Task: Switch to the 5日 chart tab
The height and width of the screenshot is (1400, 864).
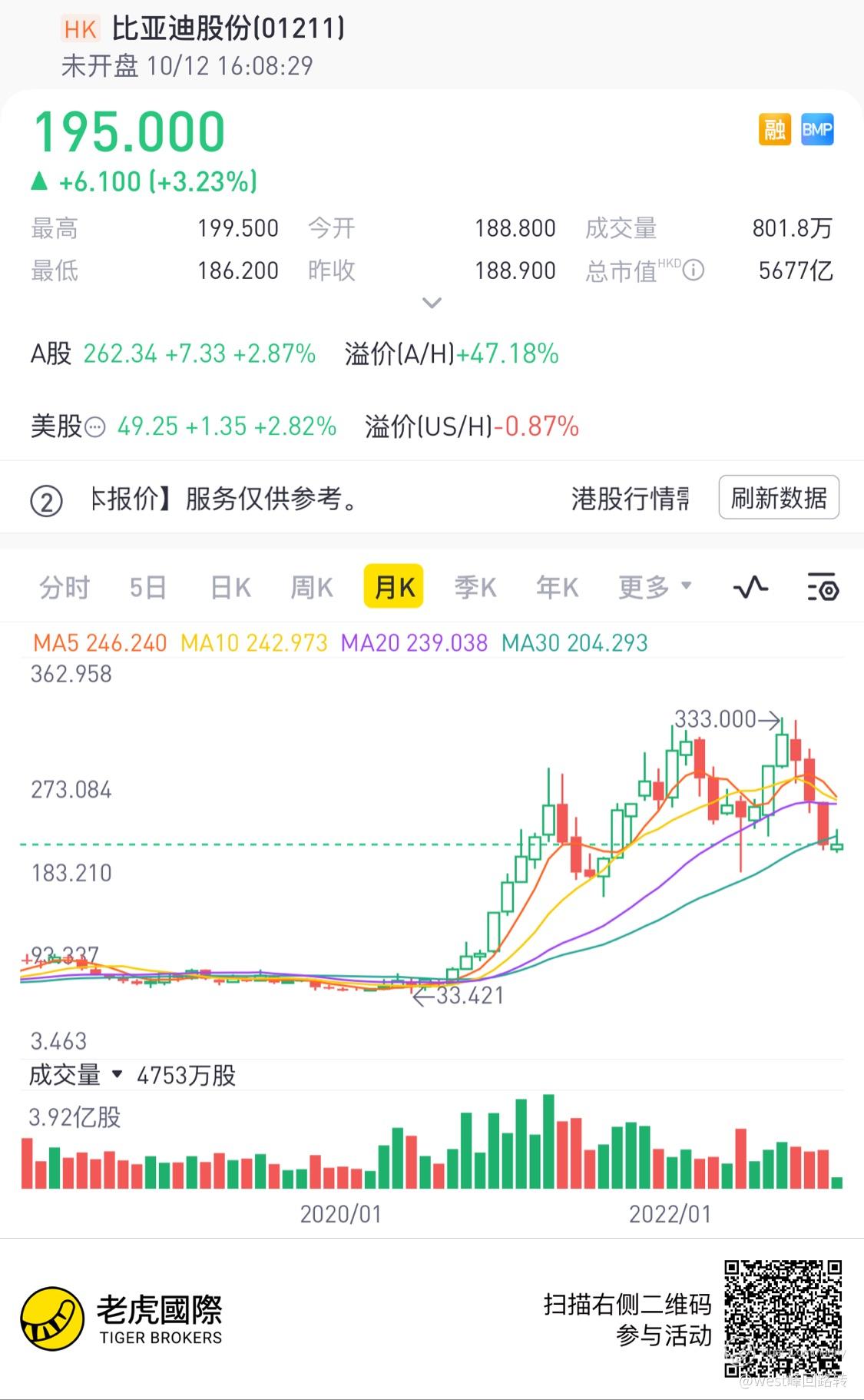Action: 147,588
